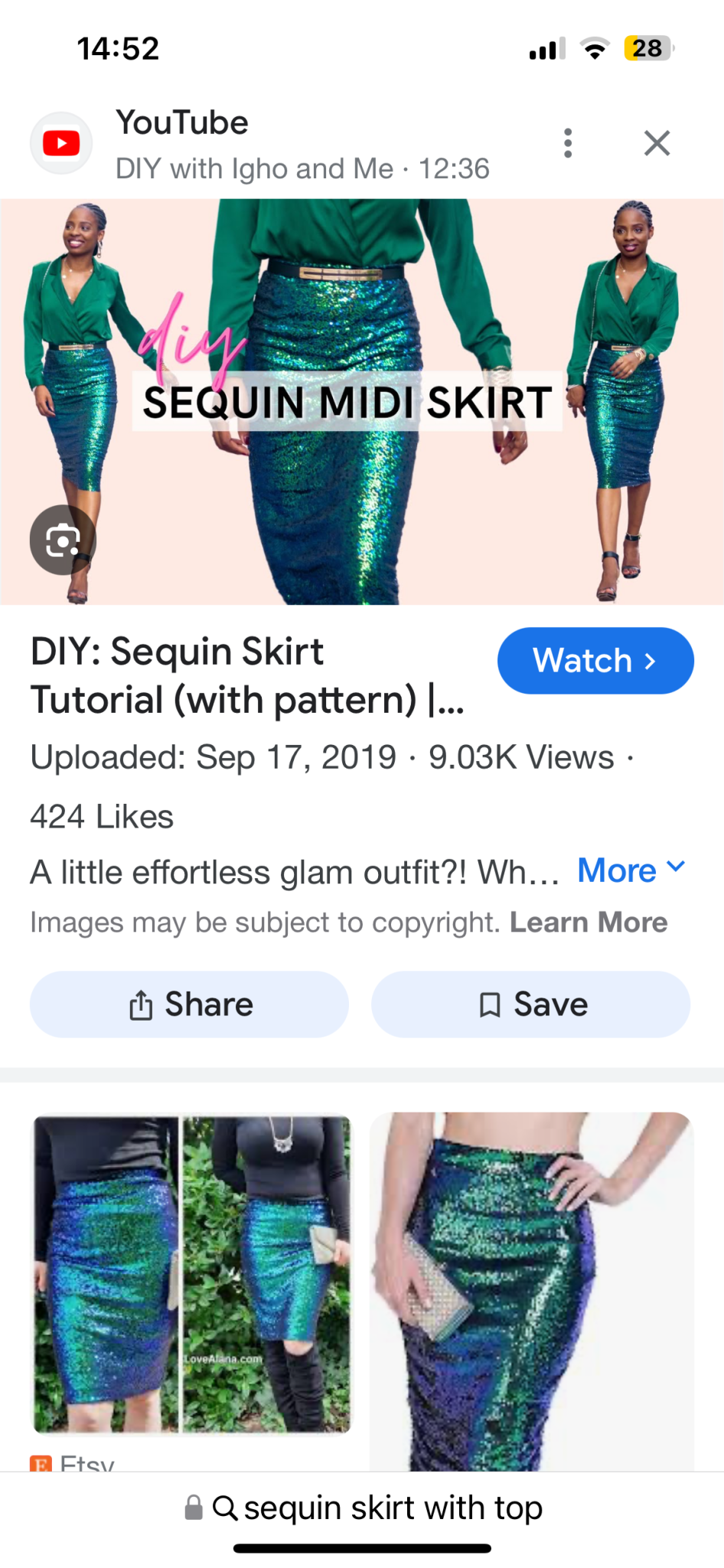The image size is (724, 1568).
Task: Tap the Watch button for the video
Action: (595, 661)
